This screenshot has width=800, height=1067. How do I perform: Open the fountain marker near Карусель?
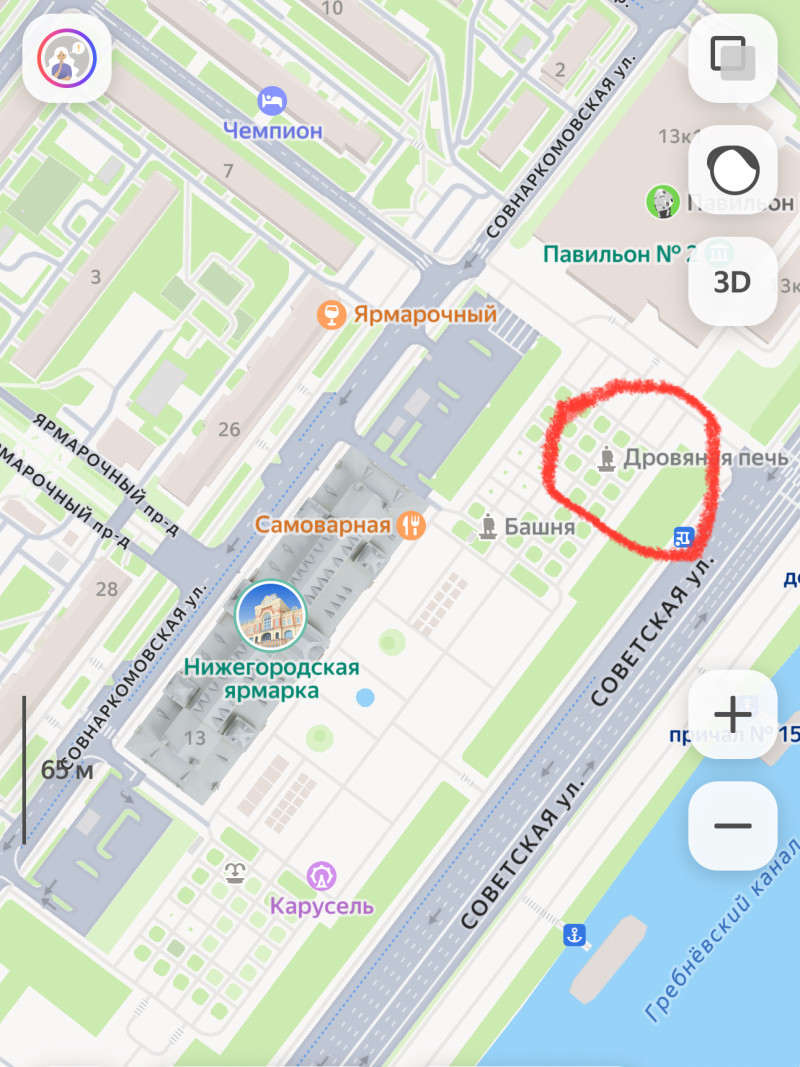point(236,874)
